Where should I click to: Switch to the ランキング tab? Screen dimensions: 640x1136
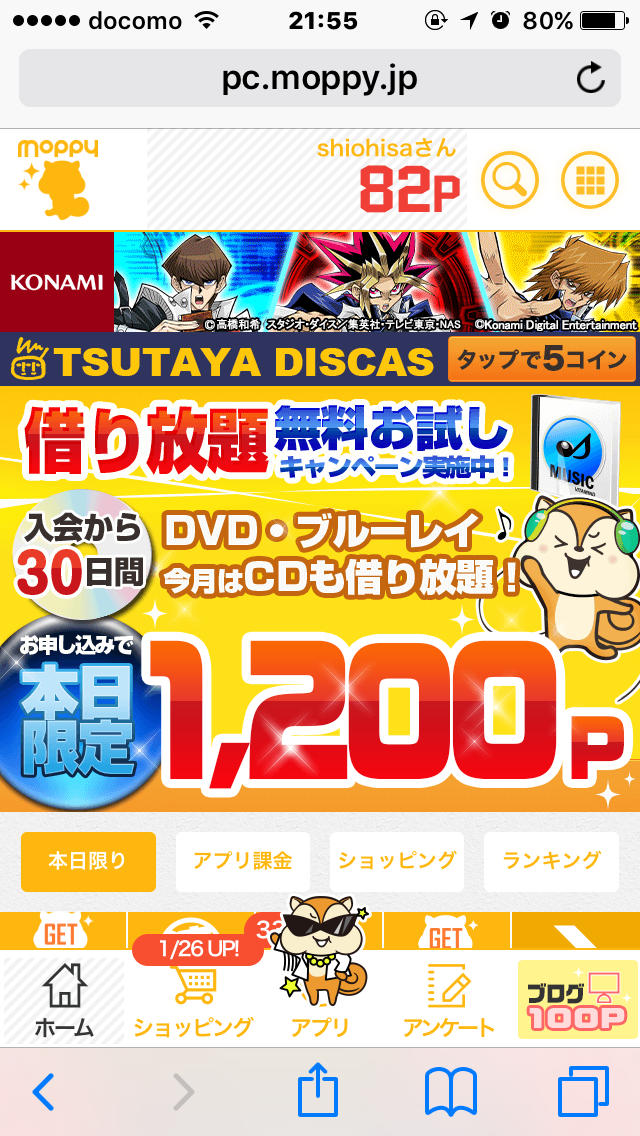point(552,861)
